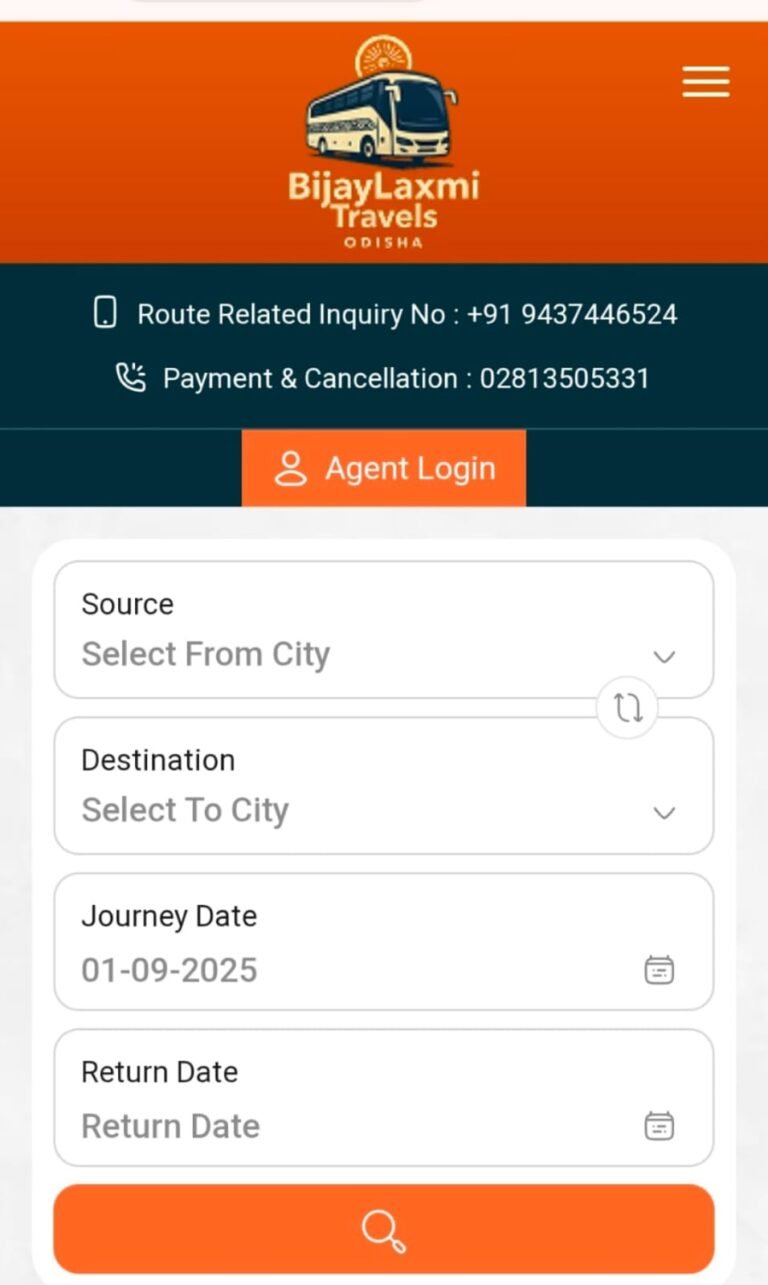The width and height of the screenshot is (768, 1285).
Task: Open the hamburger menu
Action: pyautogui.click(x=706, y=81)
